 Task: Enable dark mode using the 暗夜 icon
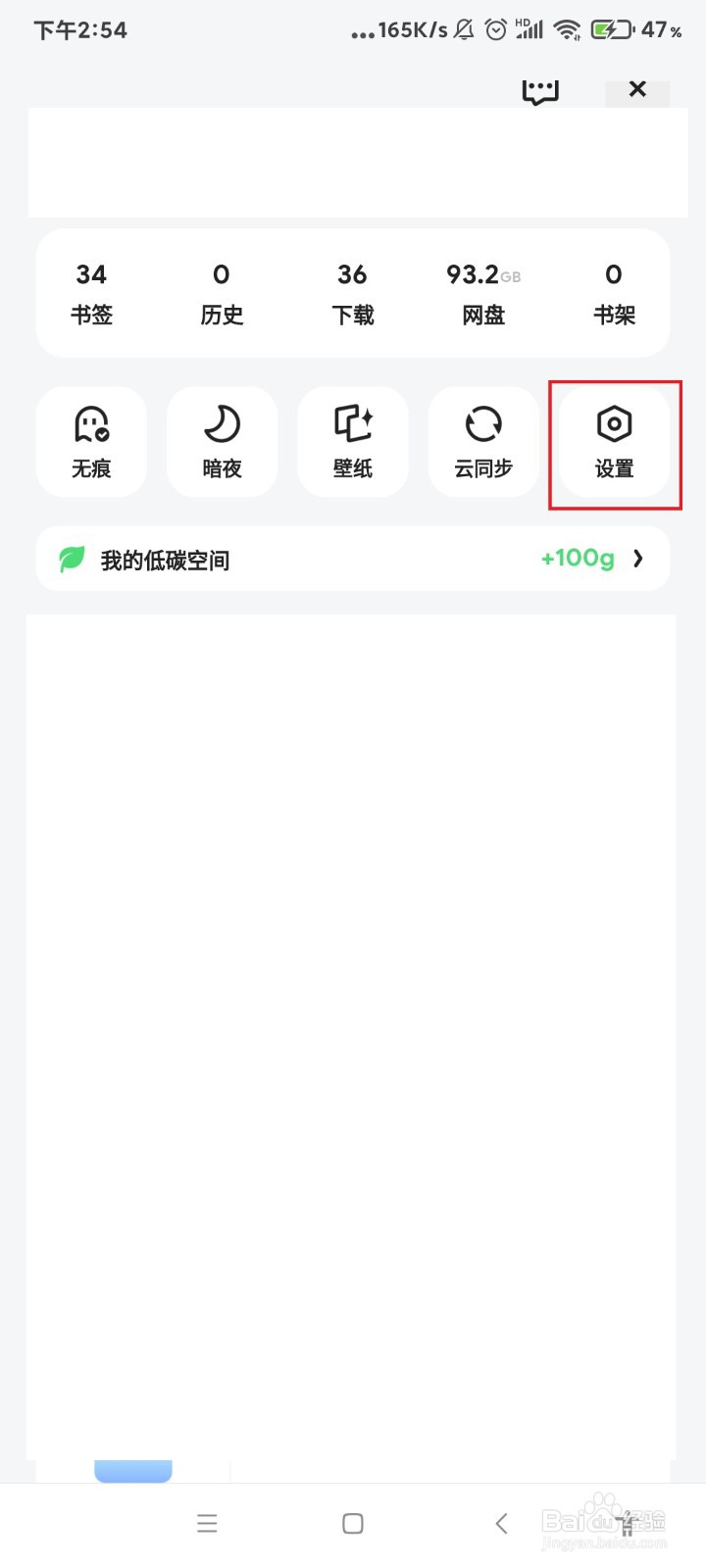pyautogui.click(x=222, y=441)
